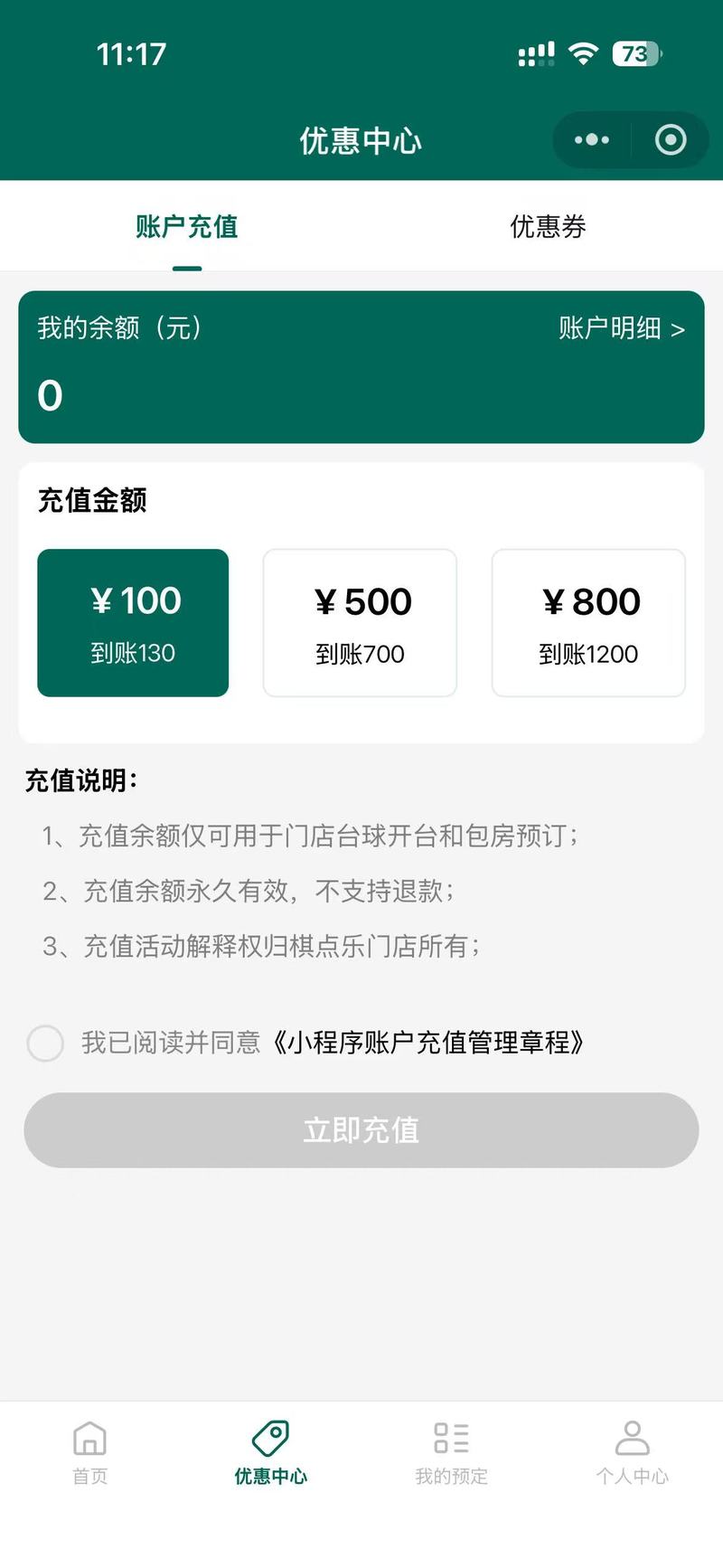Switch to the 优惠券 tab
The height and width of the screenshot is (1568, 723).
548,226
